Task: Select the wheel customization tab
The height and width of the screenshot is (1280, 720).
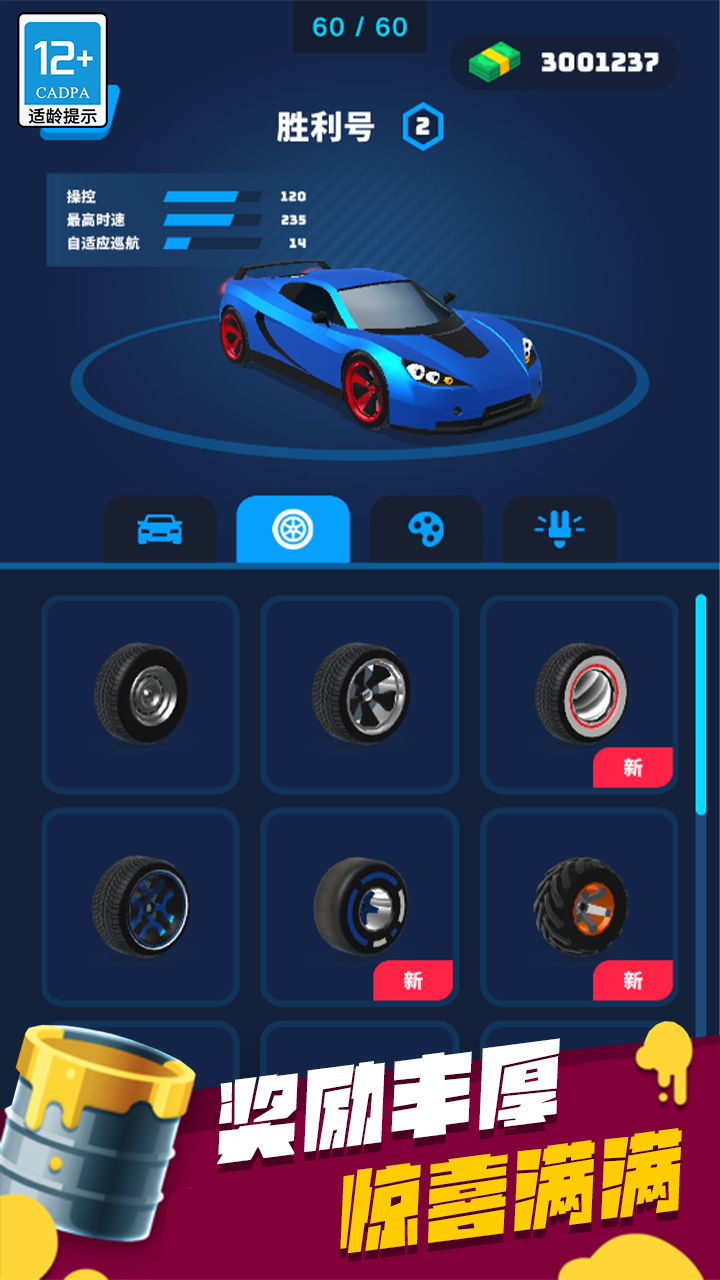Action: (293, 529)
